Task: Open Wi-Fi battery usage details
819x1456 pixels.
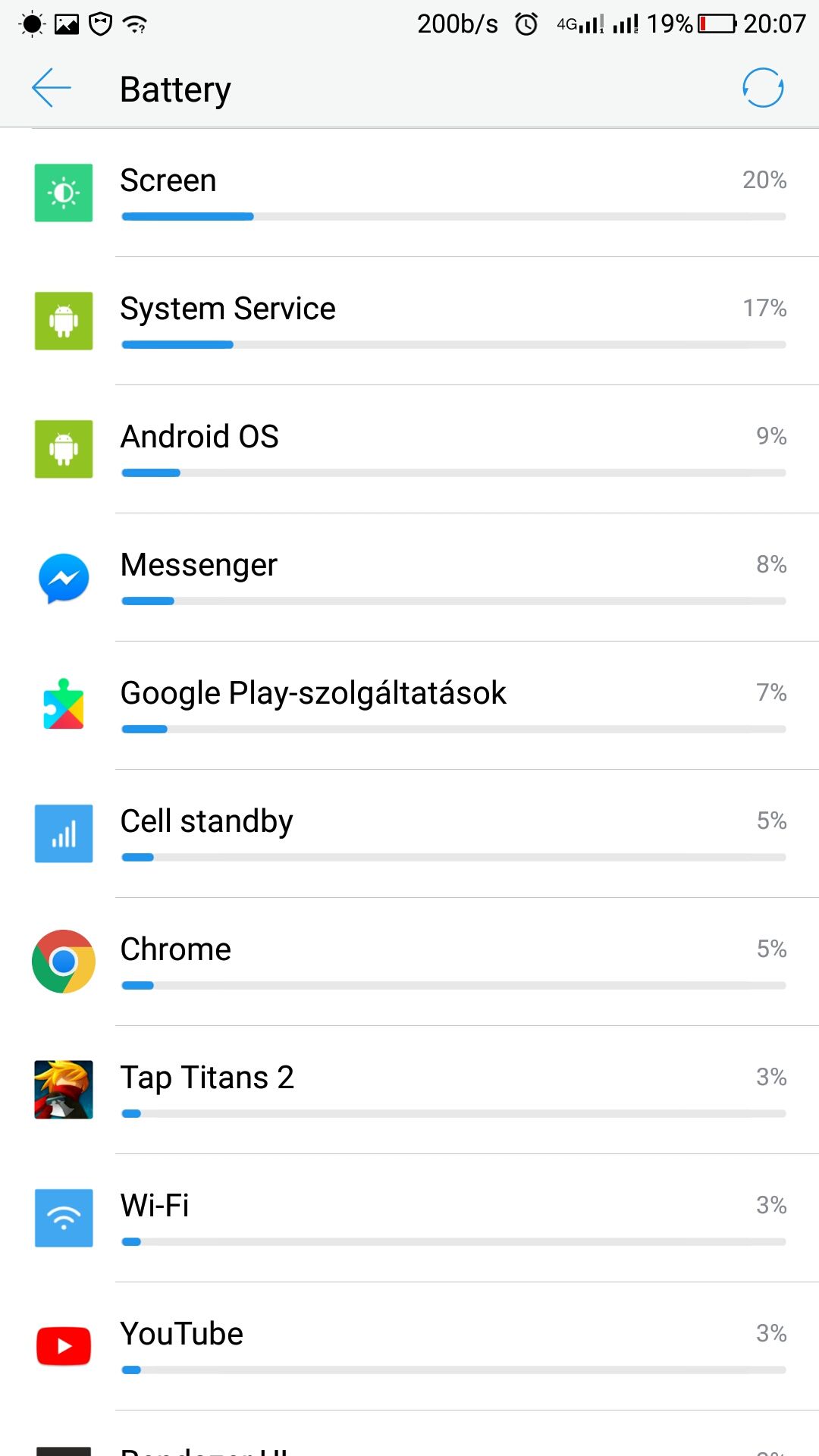Action: (409, 1218)
